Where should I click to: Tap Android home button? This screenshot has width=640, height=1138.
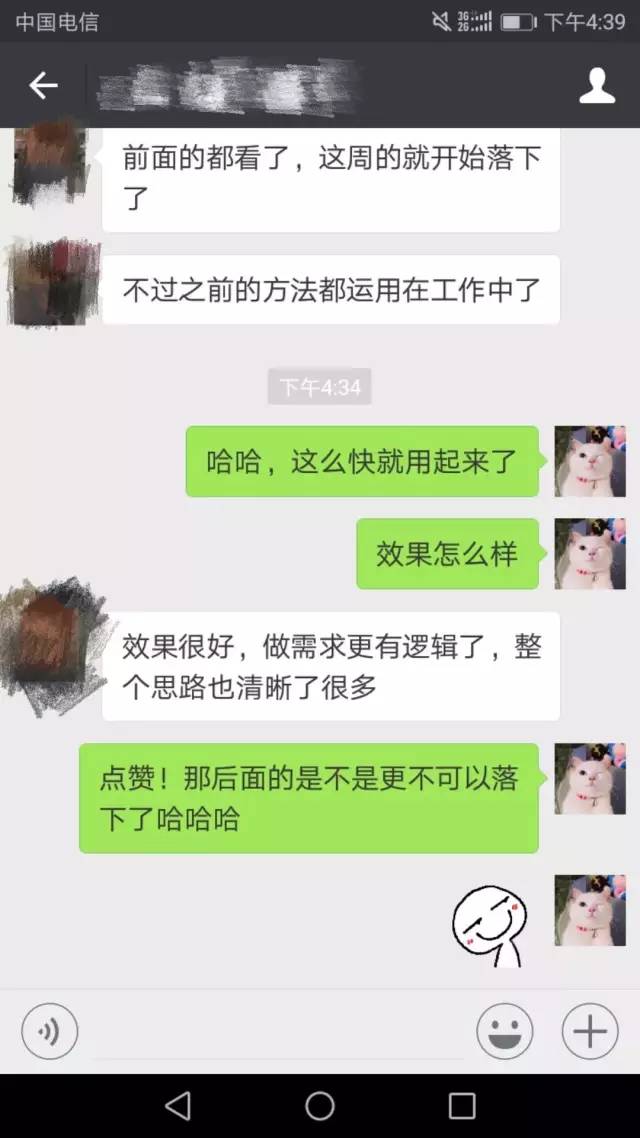(320, 1105)
